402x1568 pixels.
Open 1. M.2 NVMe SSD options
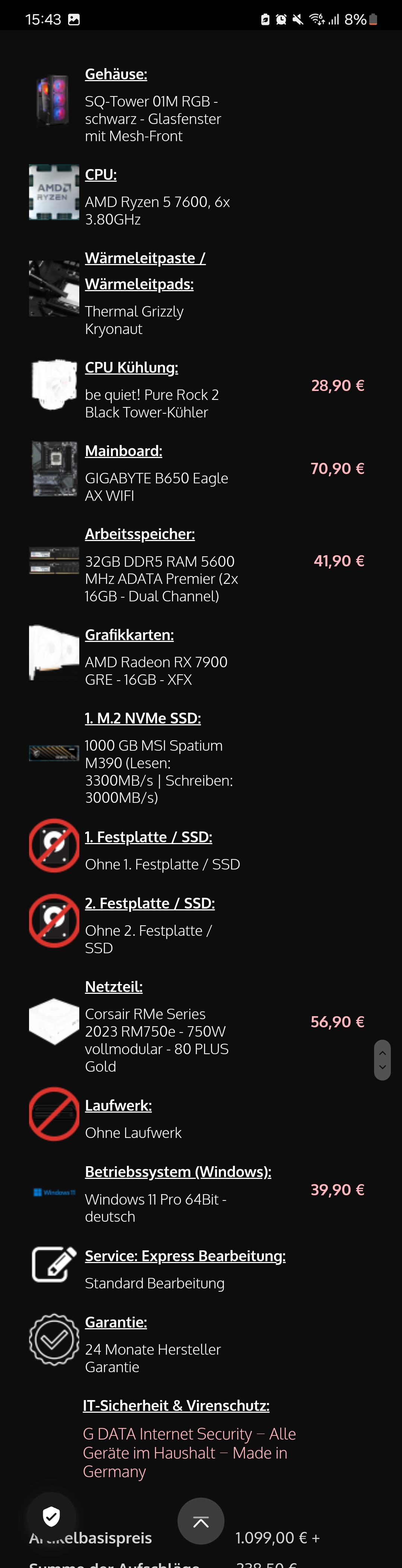click(x=143, y=718)
